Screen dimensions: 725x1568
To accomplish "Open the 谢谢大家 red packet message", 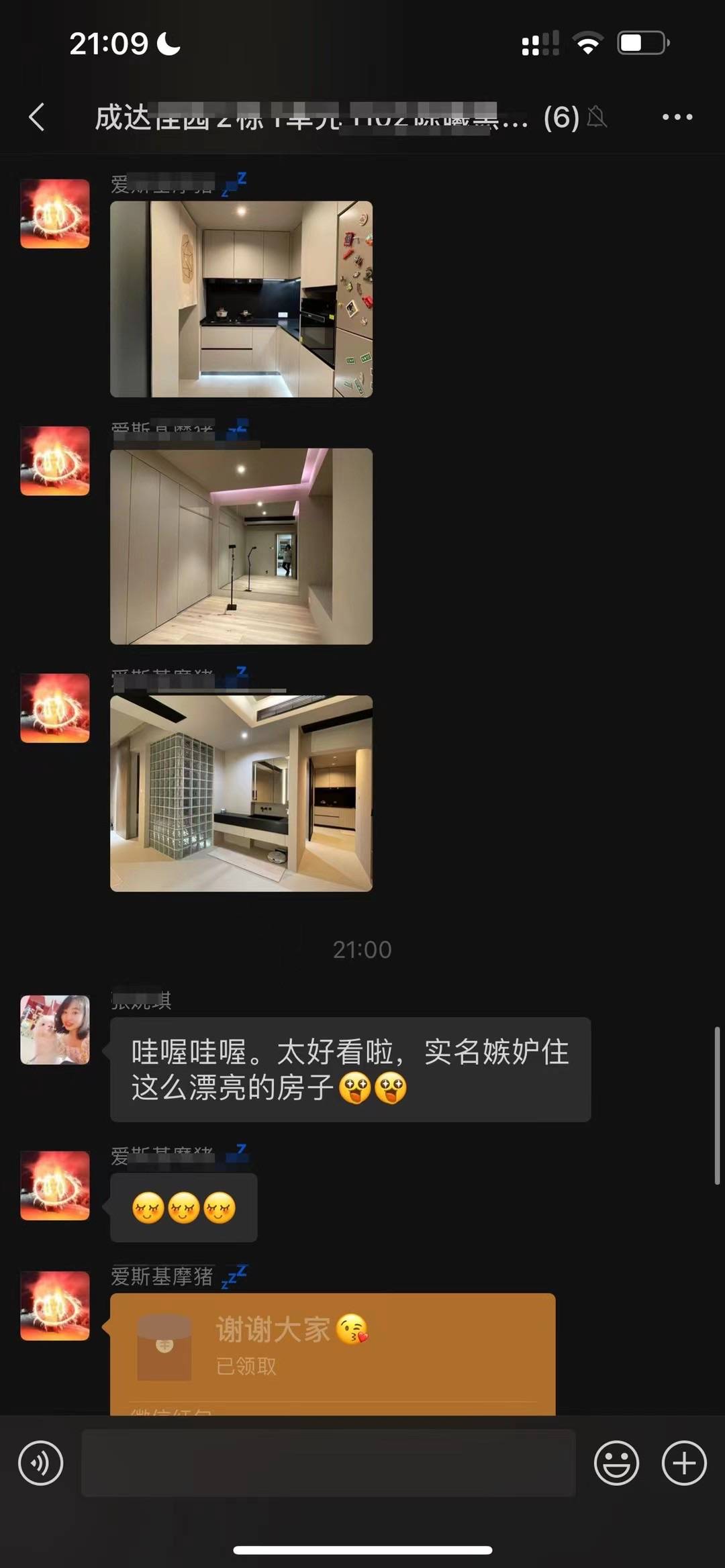I will pyautogui.click(x=332, y=1354).
